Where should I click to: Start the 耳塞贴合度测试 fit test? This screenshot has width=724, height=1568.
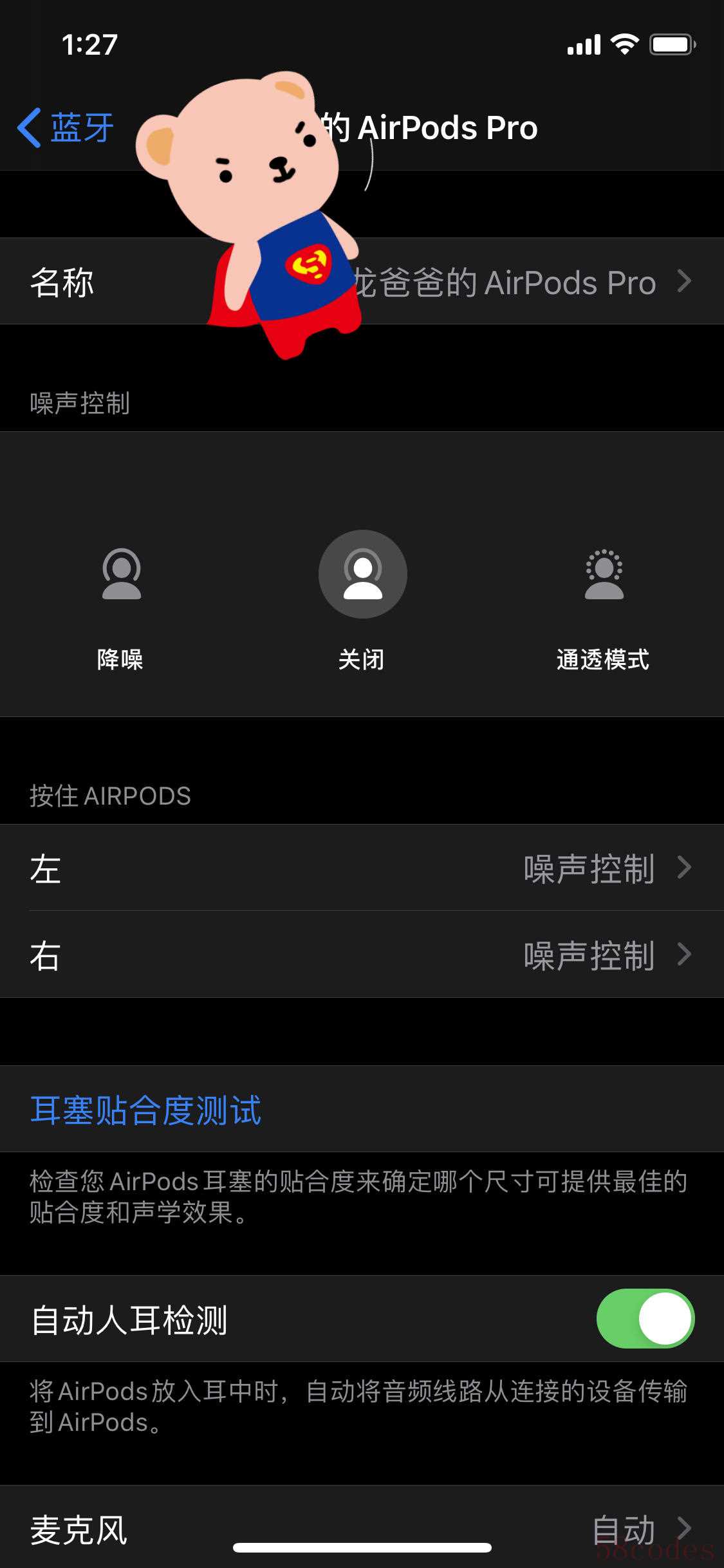(146, 1110)
